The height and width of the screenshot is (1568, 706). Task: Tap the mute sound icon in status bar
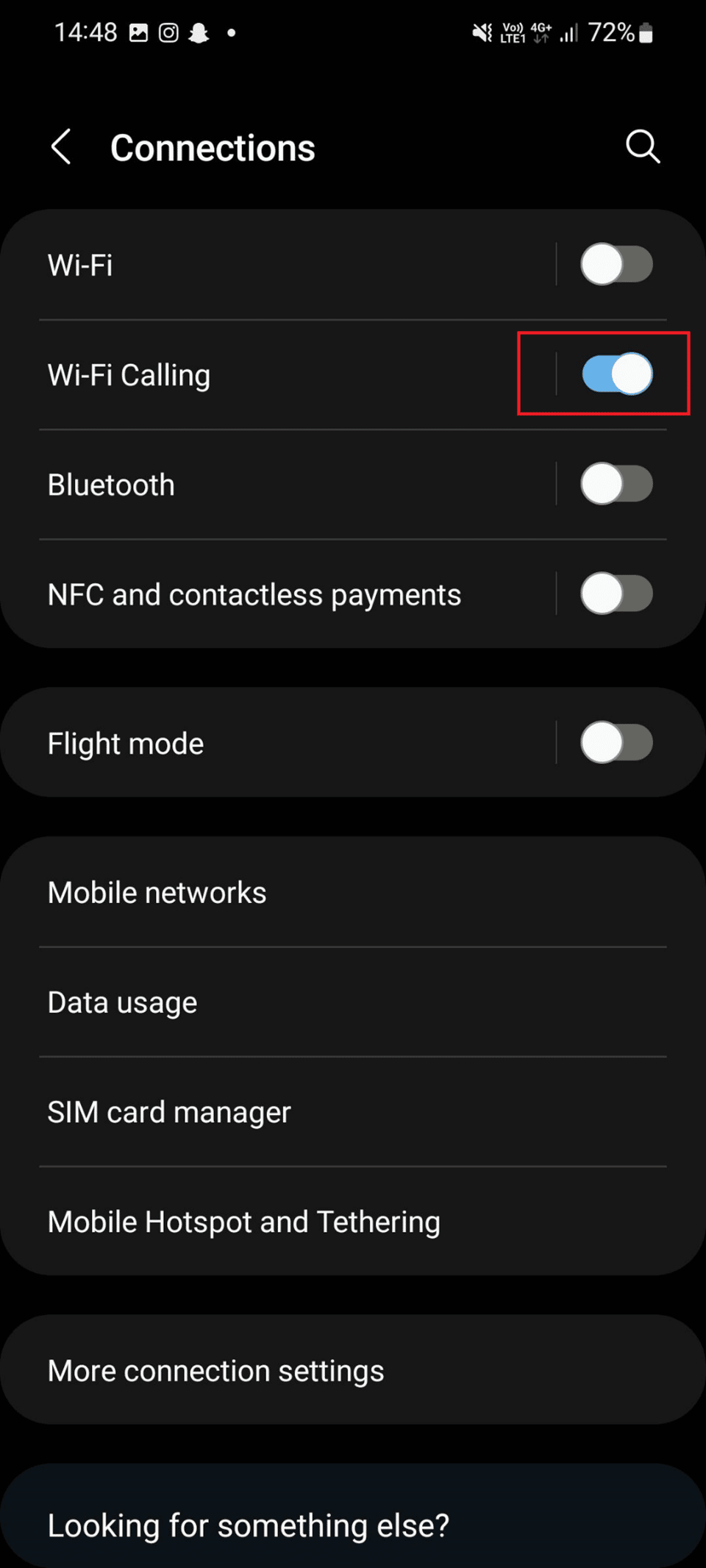(481, 32)
